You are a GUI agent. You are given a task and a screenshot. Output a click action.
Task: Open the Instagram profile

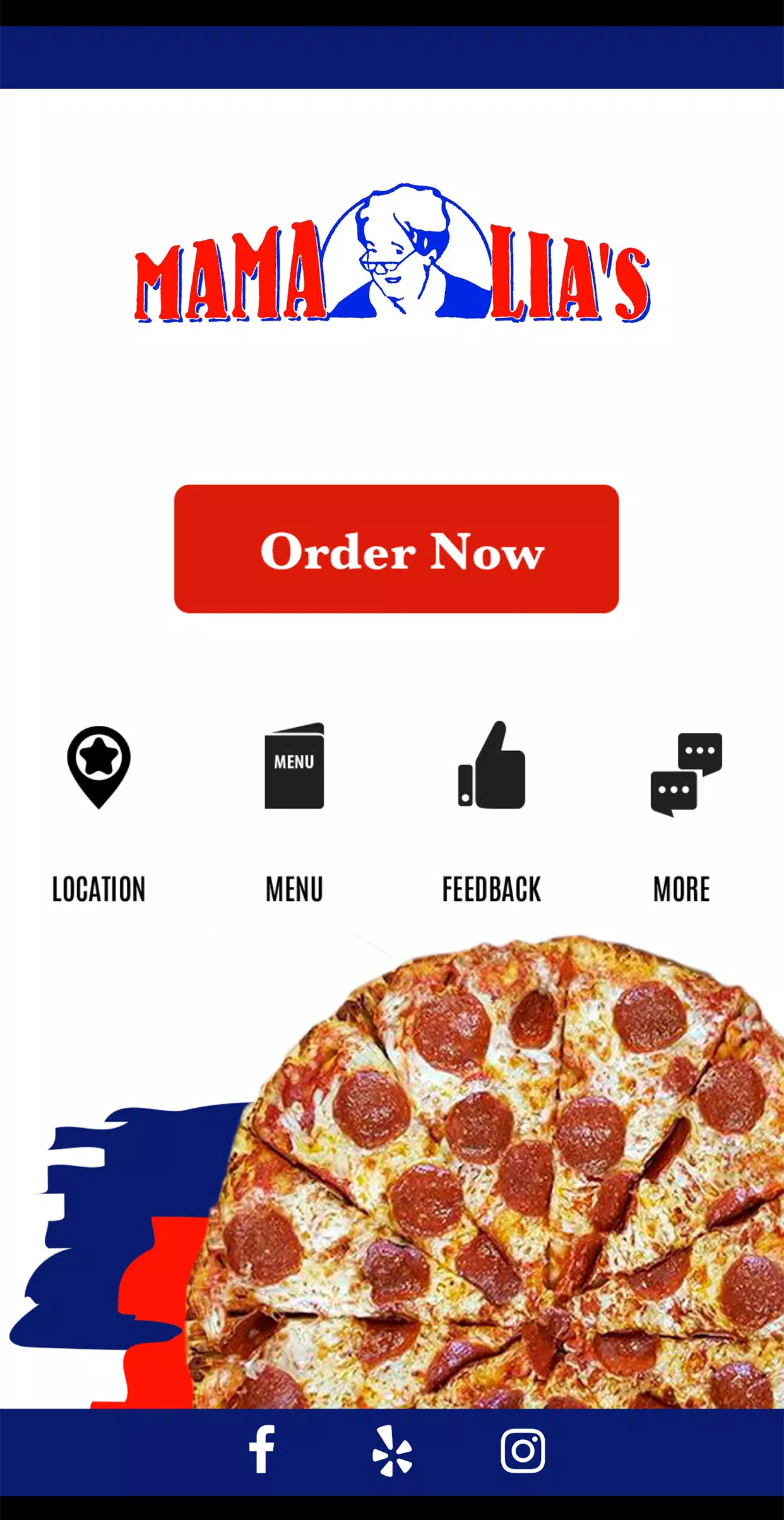click(523, 1451)
